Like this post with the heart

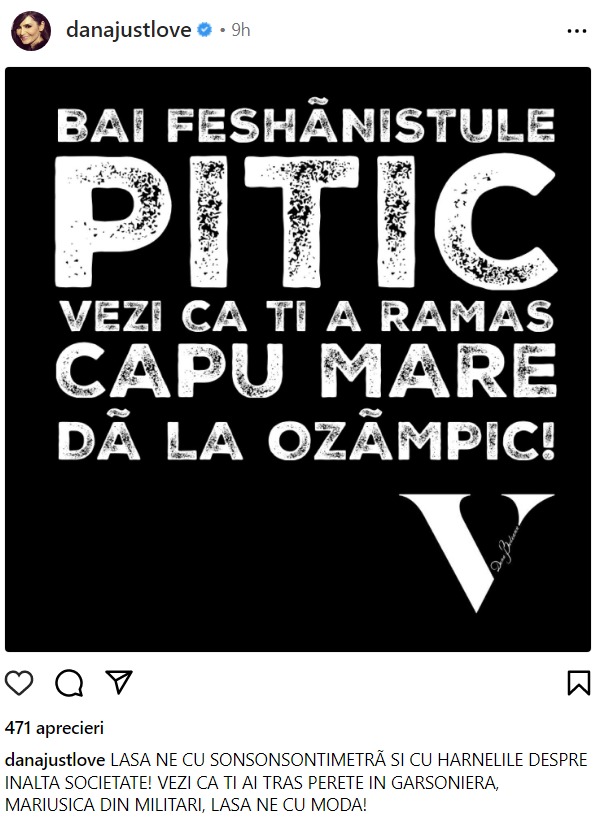click(20, 683)
